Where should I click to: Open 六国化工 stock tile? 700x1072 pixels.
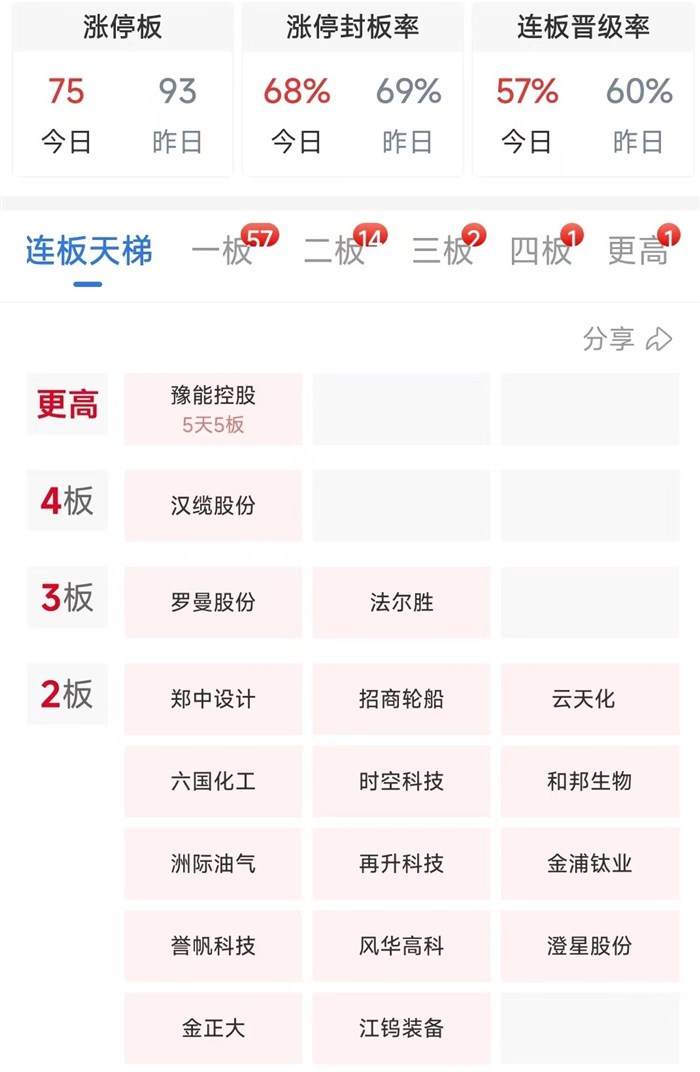(x=213, y=781)
